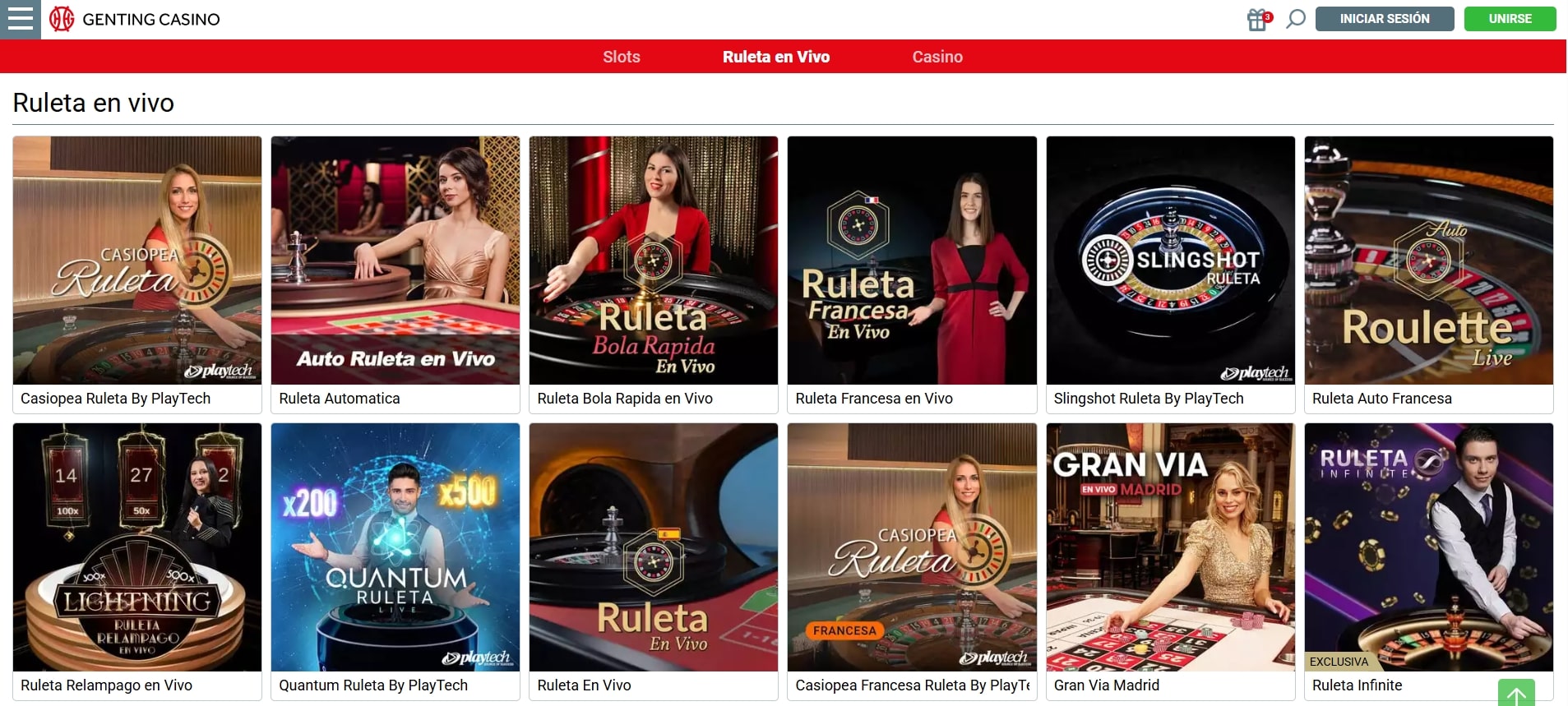Open the Gran Via Madrid game

1170,547
